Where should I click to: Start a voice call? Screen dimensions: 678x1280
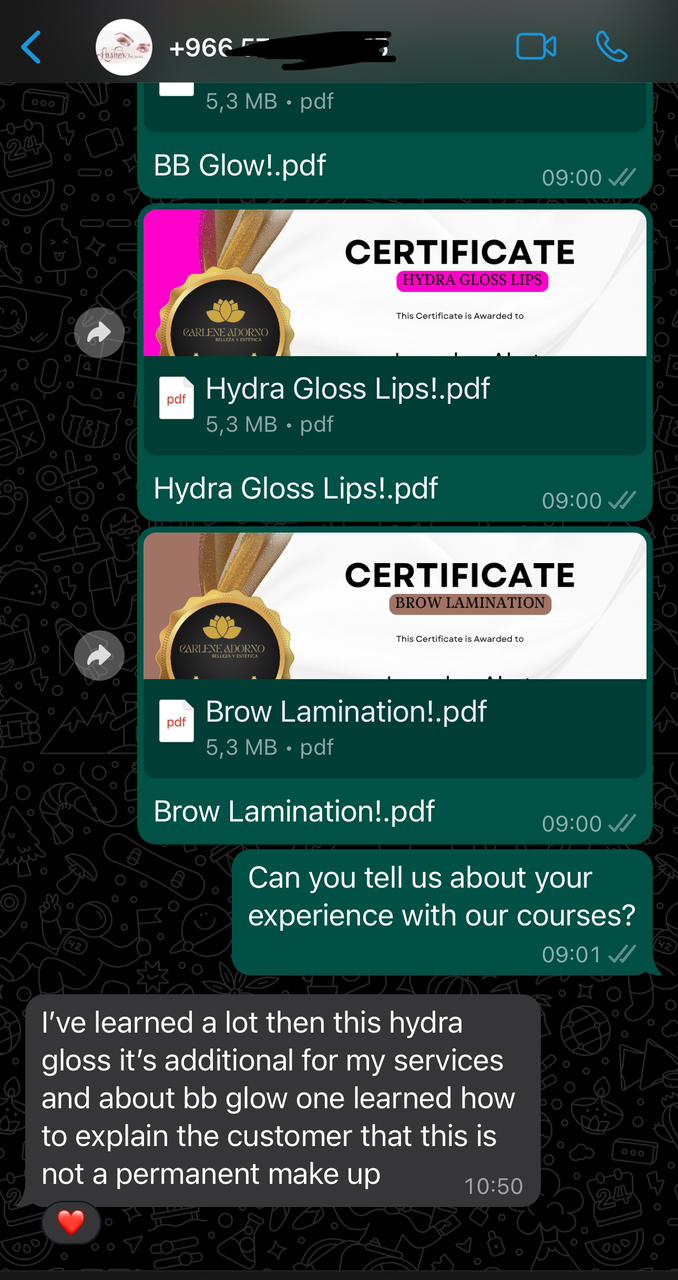click(x=611, y=47)
